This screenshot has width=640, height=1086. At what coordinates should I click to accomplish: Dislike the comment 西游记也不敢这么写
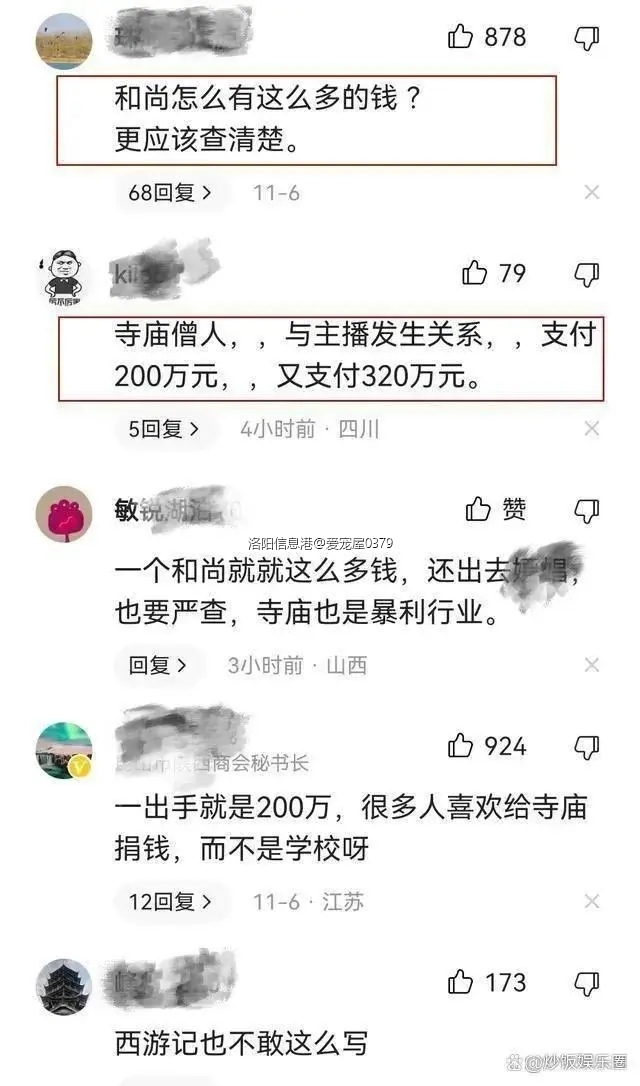pos(587,984)
